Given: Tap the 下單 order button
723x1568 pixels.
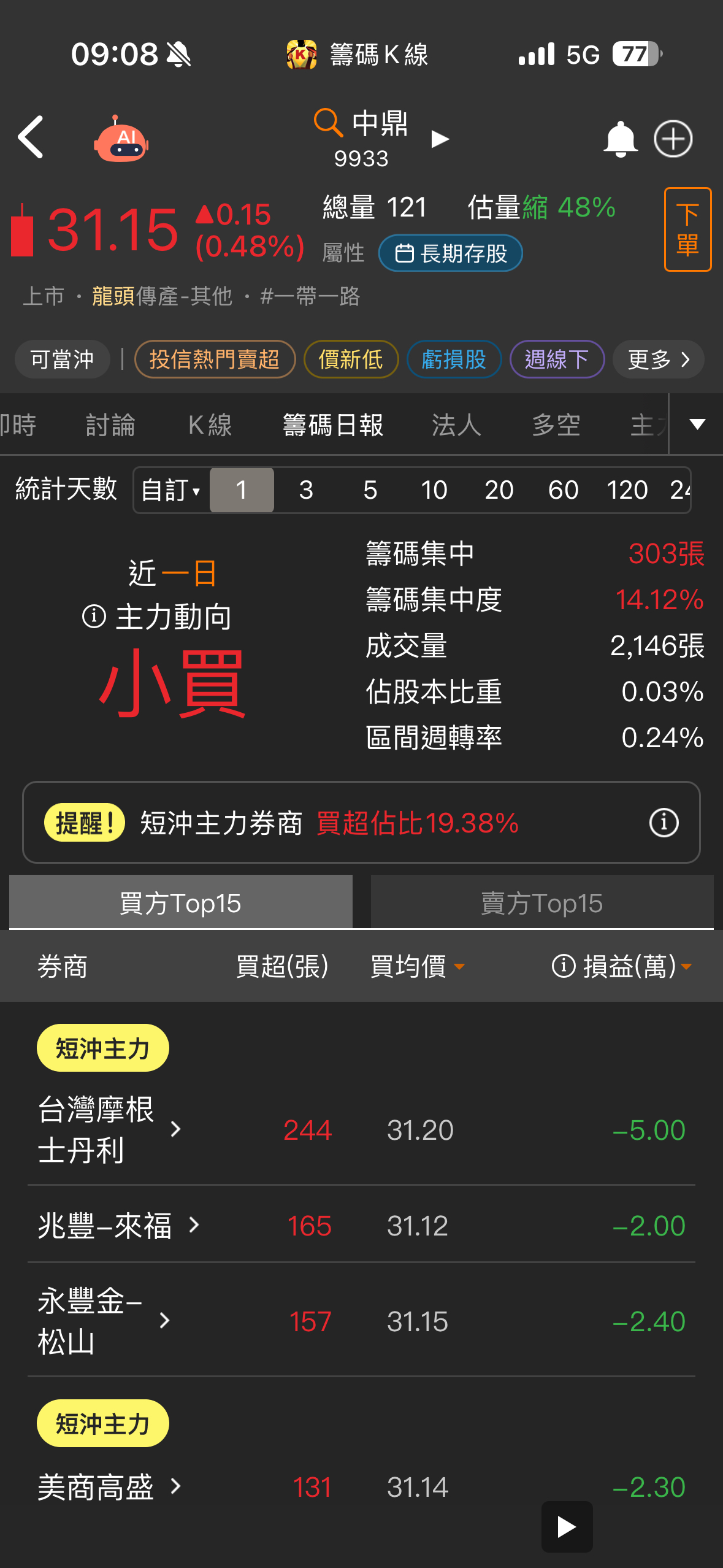Looking at the screenshot, I should pyautogui.click(x=687, y=229).
